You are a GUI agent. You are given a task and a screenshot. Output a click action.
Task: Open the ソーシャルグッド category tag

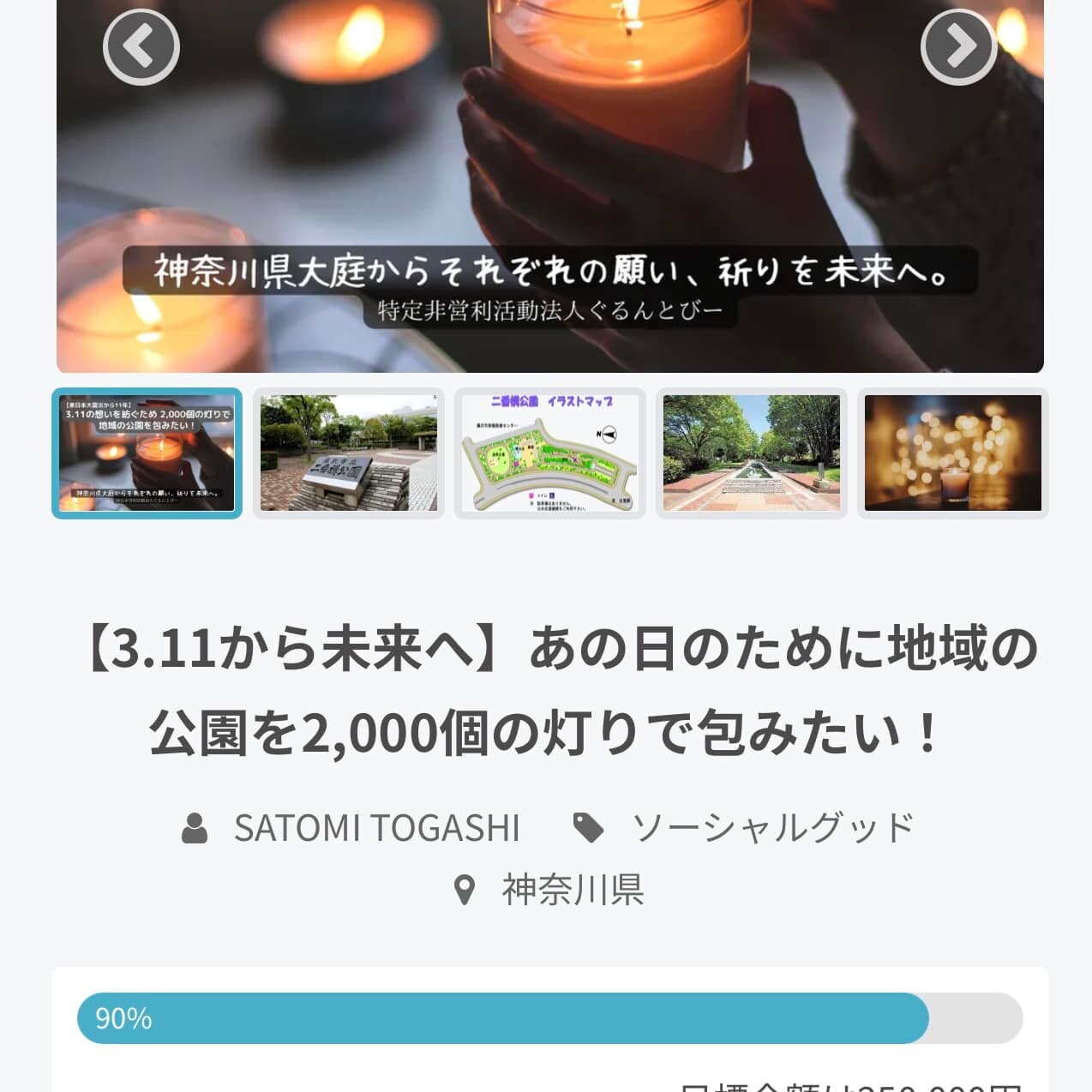pos(772,828)
